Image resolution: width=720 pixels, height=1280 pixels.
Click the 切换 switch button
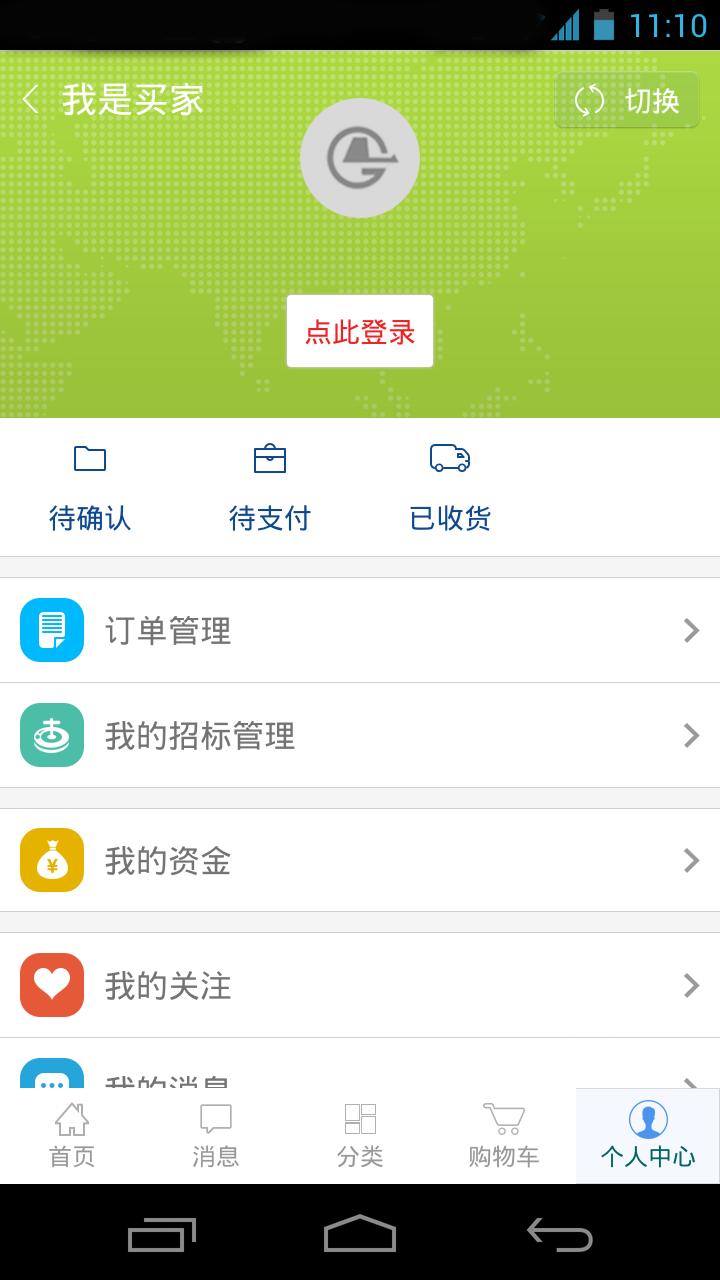(x=627, y=99)
